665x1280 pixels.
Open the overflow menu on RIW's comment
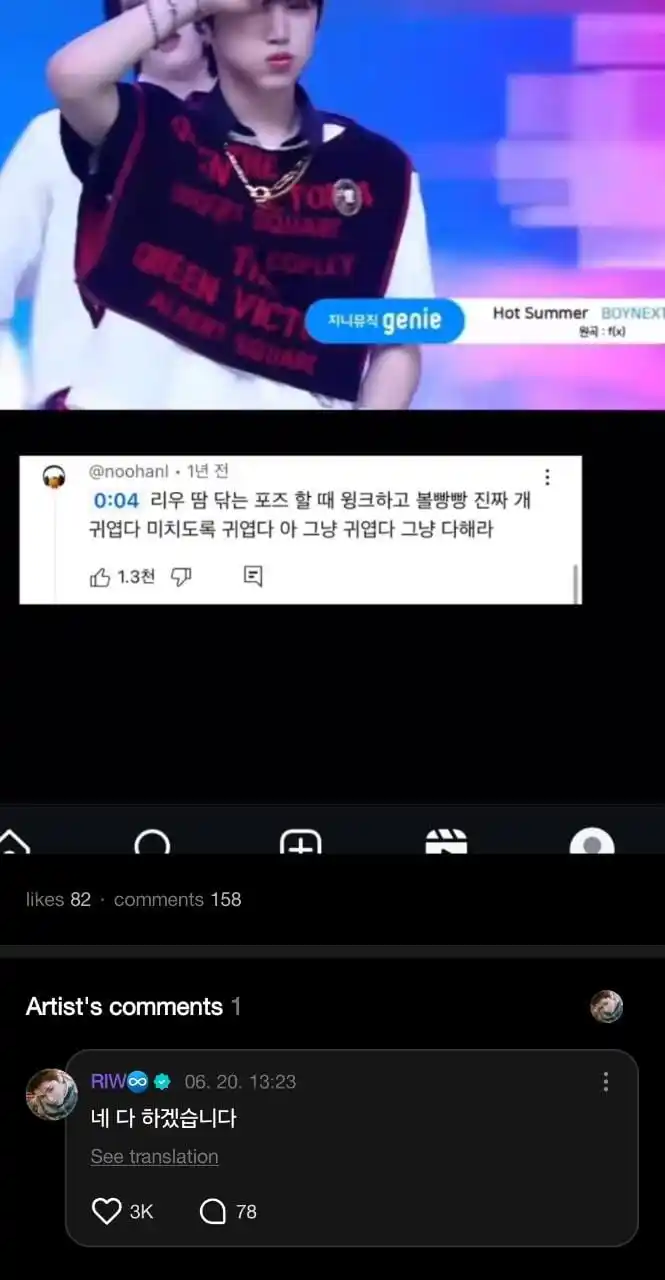point(605,1082)
